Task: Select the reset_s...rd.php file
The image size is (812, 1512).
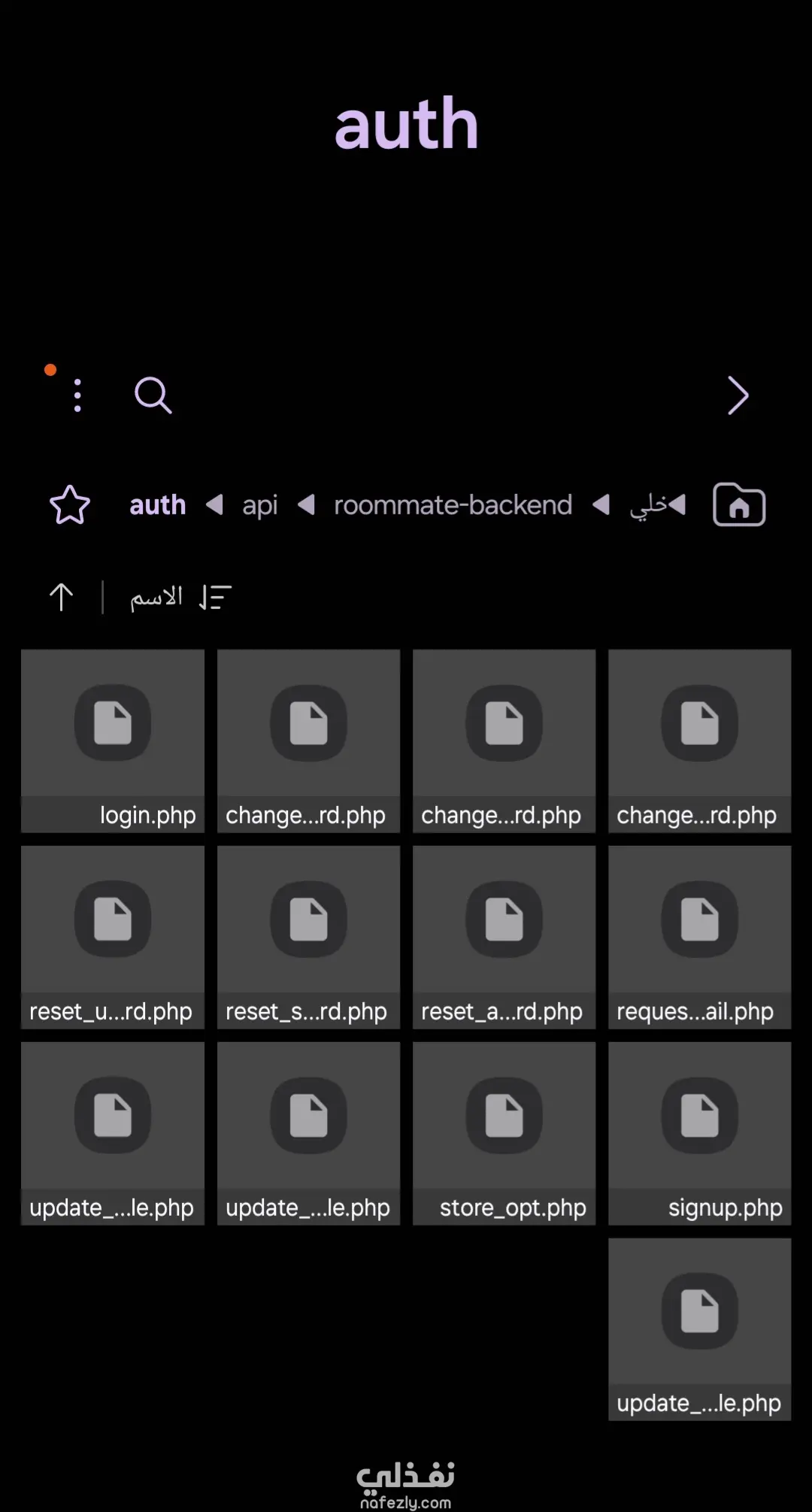Action: 308,937
